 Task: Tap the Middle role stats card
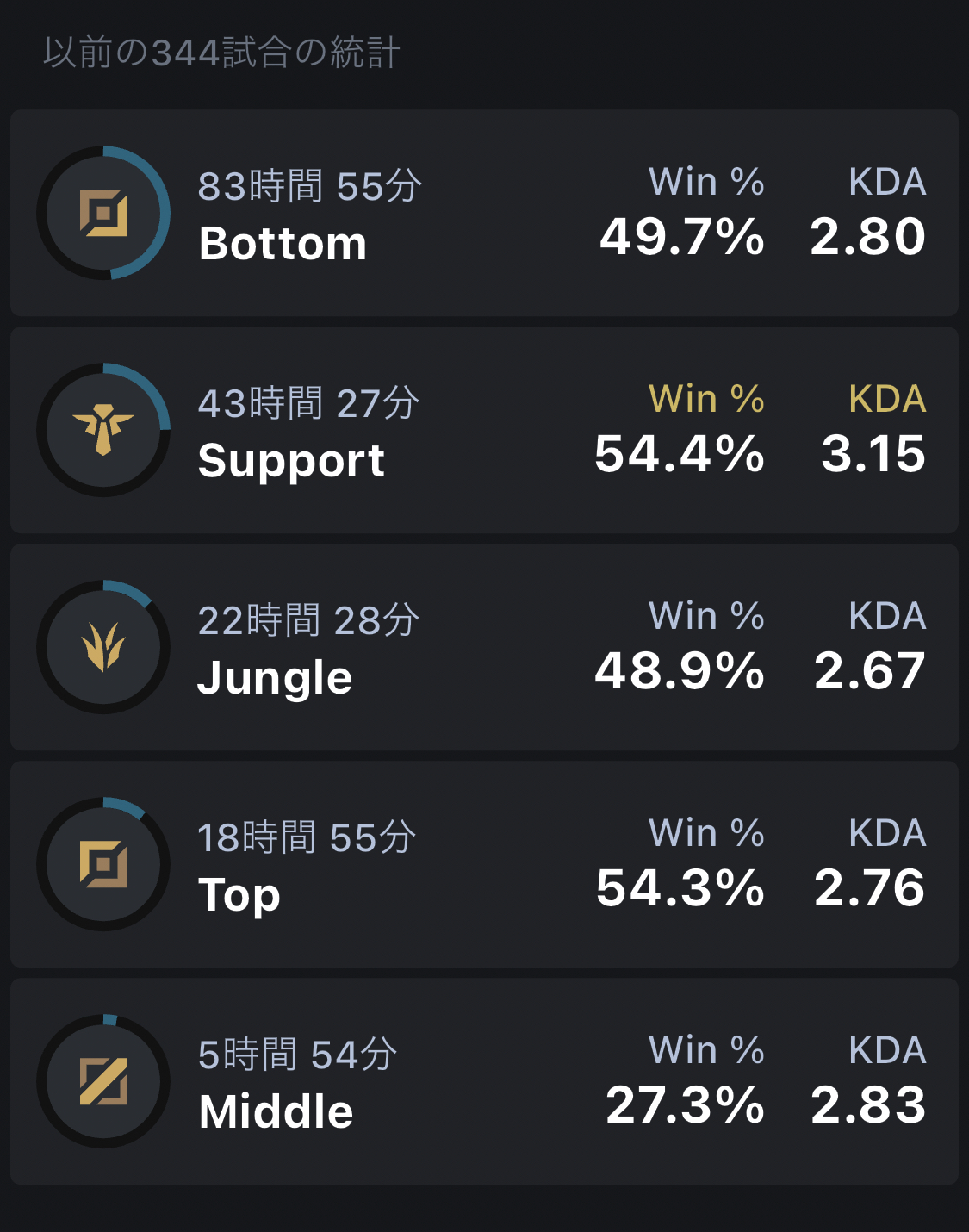484,1081
